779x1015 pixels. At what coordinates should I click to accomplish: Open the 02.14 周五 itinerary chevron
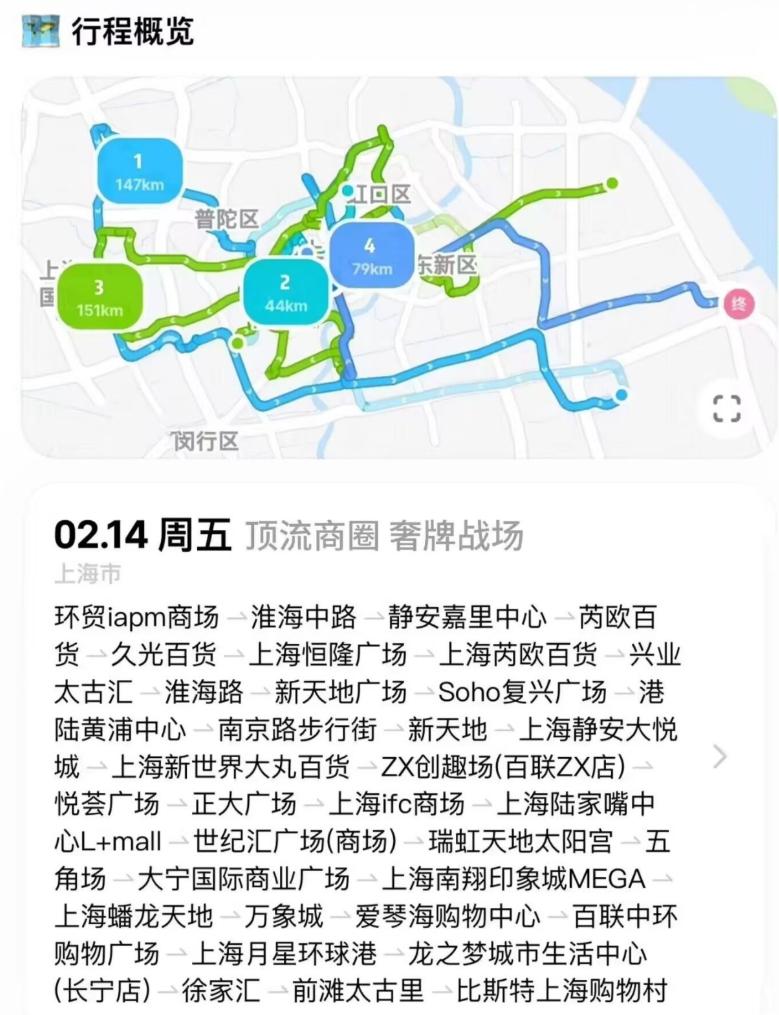coord(720,757)
